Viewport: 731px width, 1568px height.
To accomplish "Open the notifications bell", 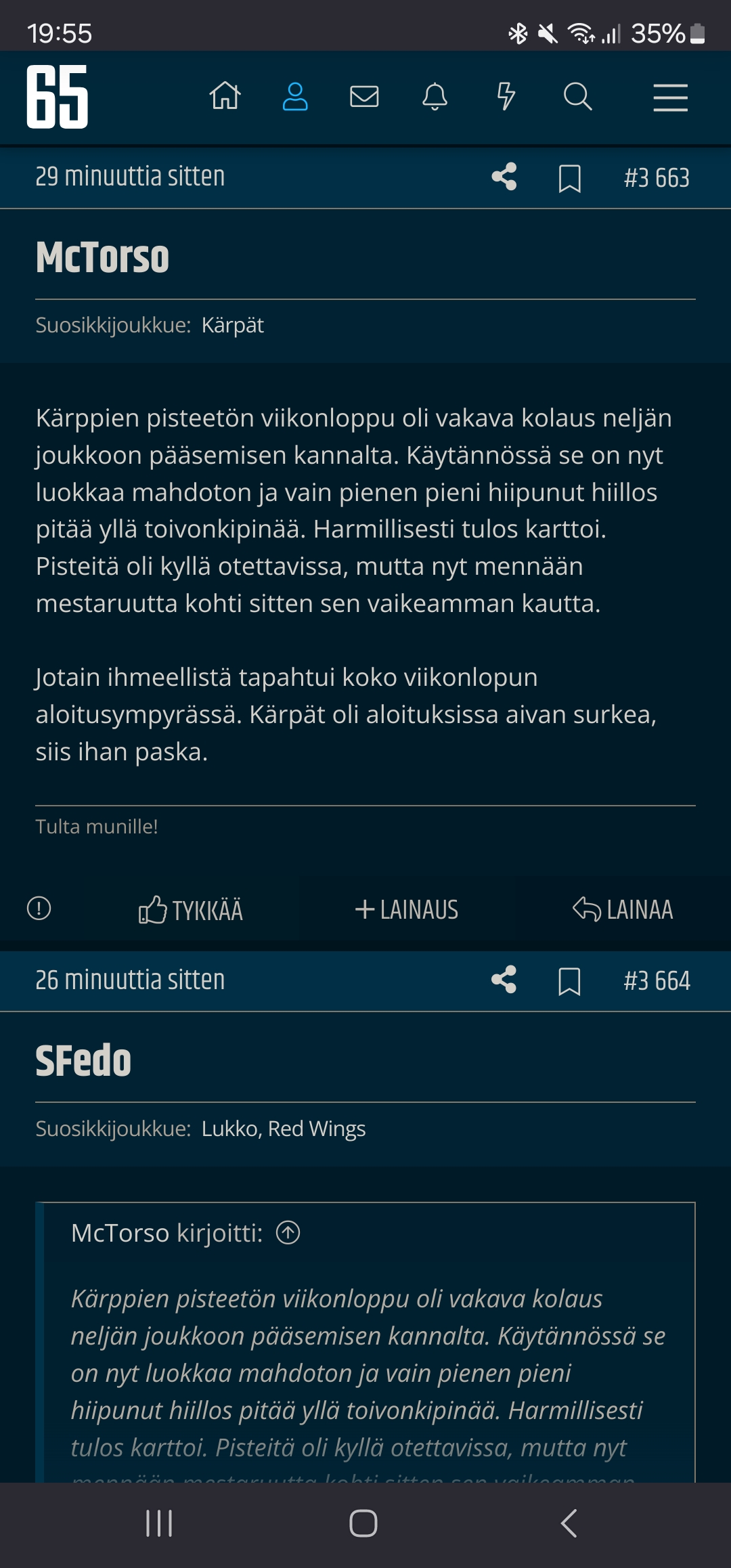I will 435,96.
